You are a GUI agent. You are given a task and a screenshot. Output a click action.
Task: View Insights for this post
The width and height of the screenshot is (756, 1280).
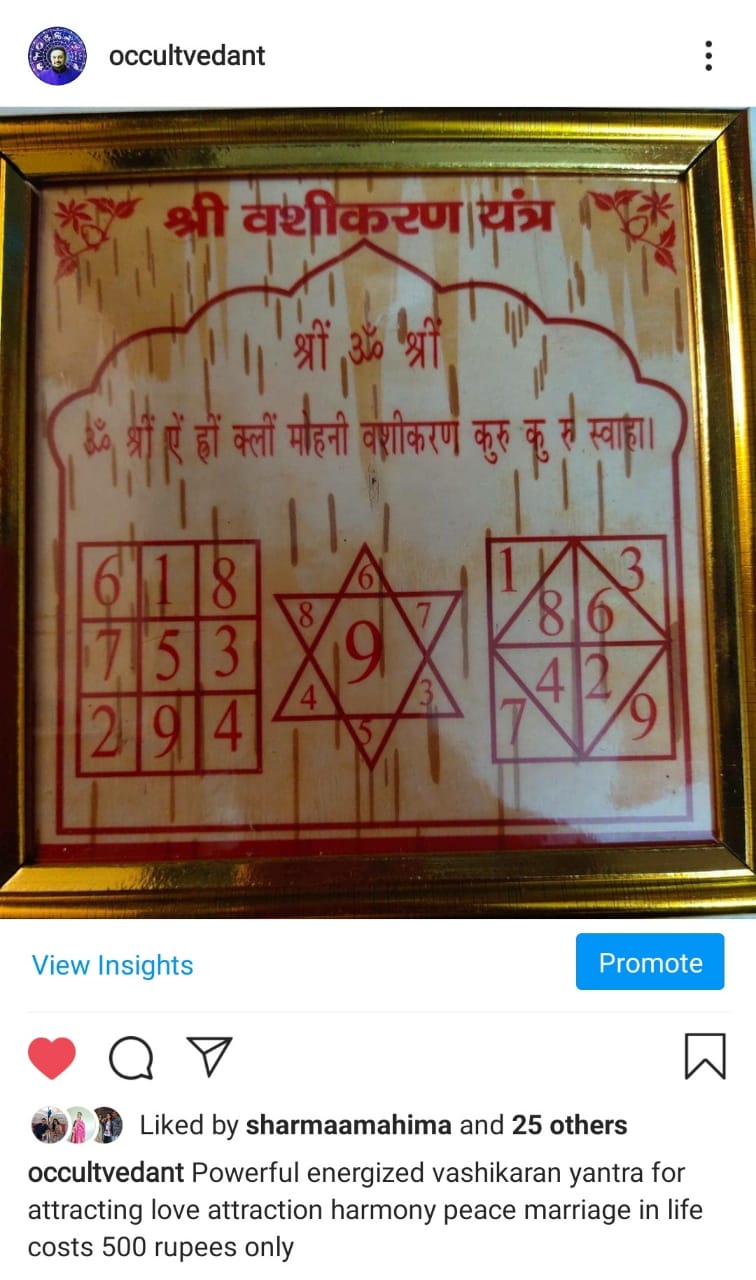[x=112, y=965]
